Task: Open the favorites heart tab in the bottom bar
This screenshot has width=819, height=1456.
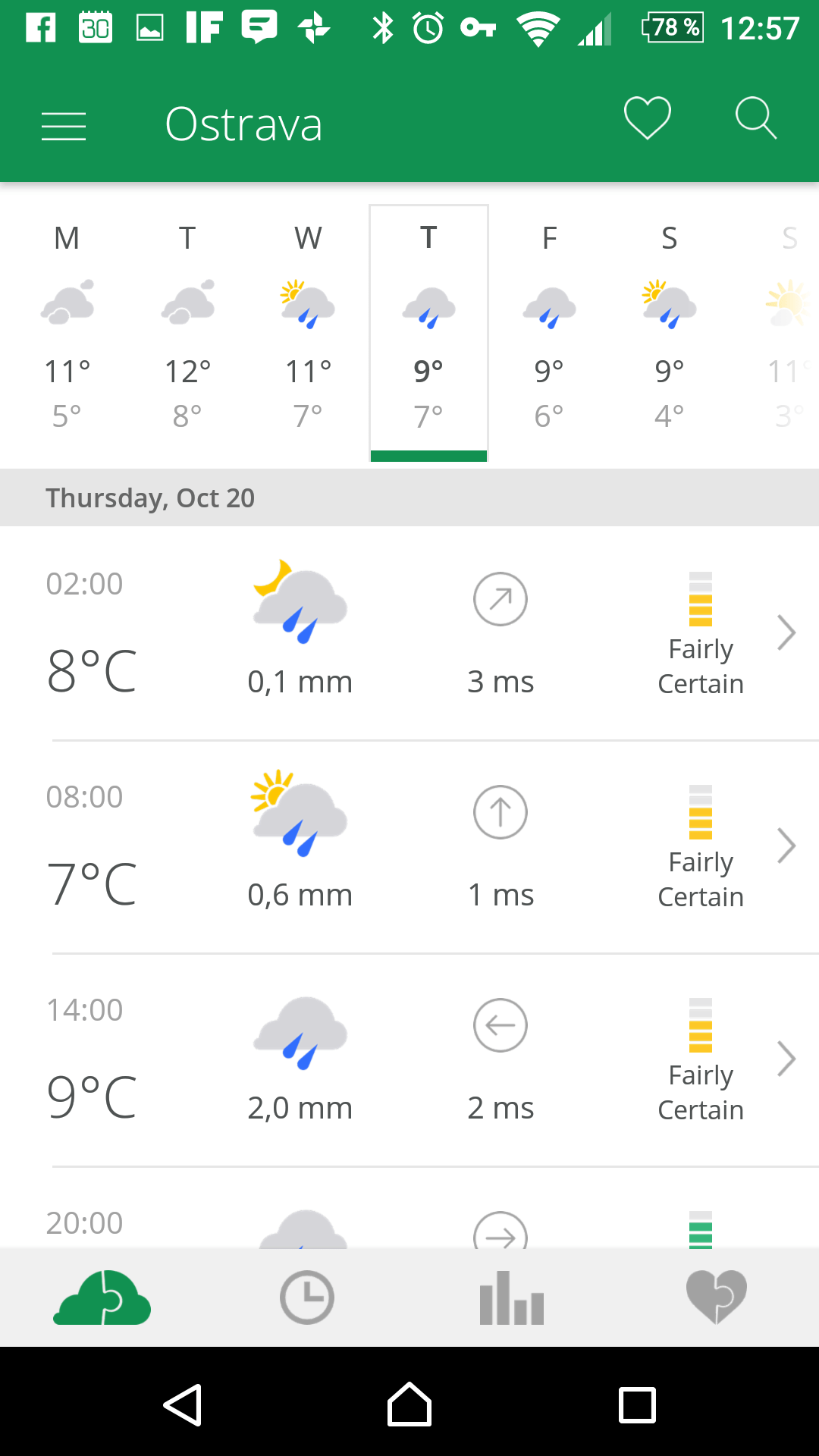Action: click(x=717, y=1297)
